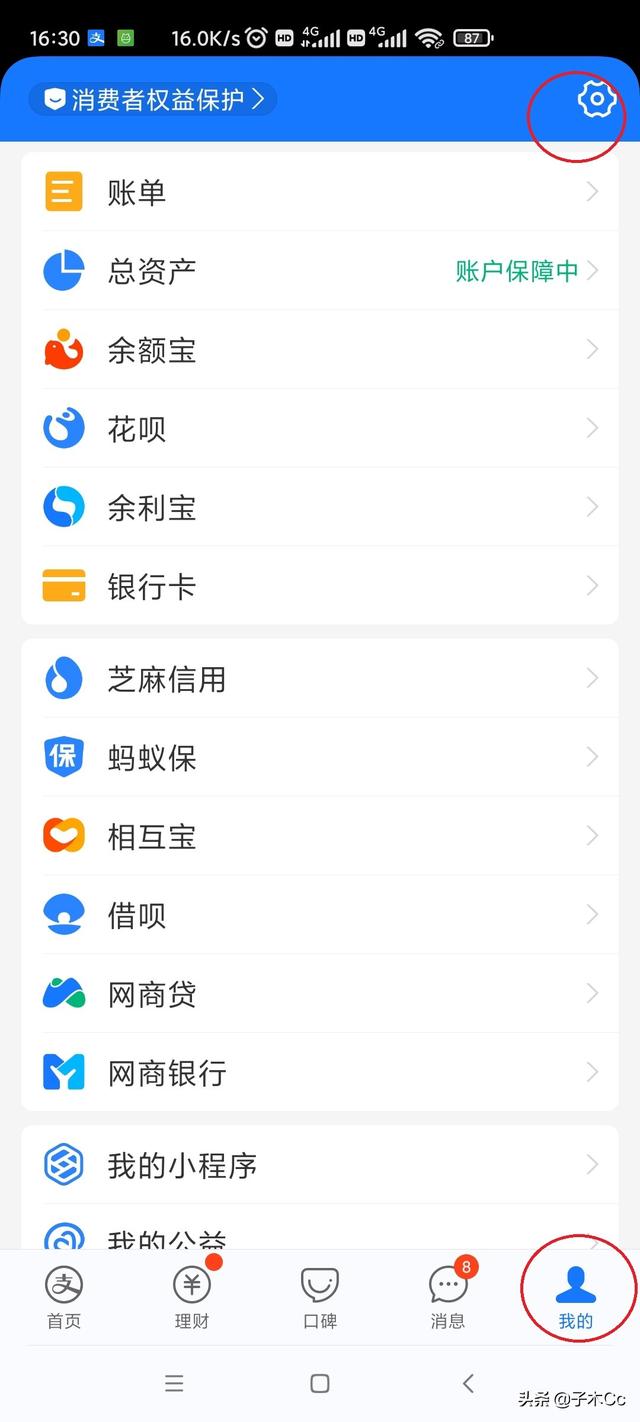The image size is (640, 1422).
Task: Open 我的小程序
Action: [320, 1166]
